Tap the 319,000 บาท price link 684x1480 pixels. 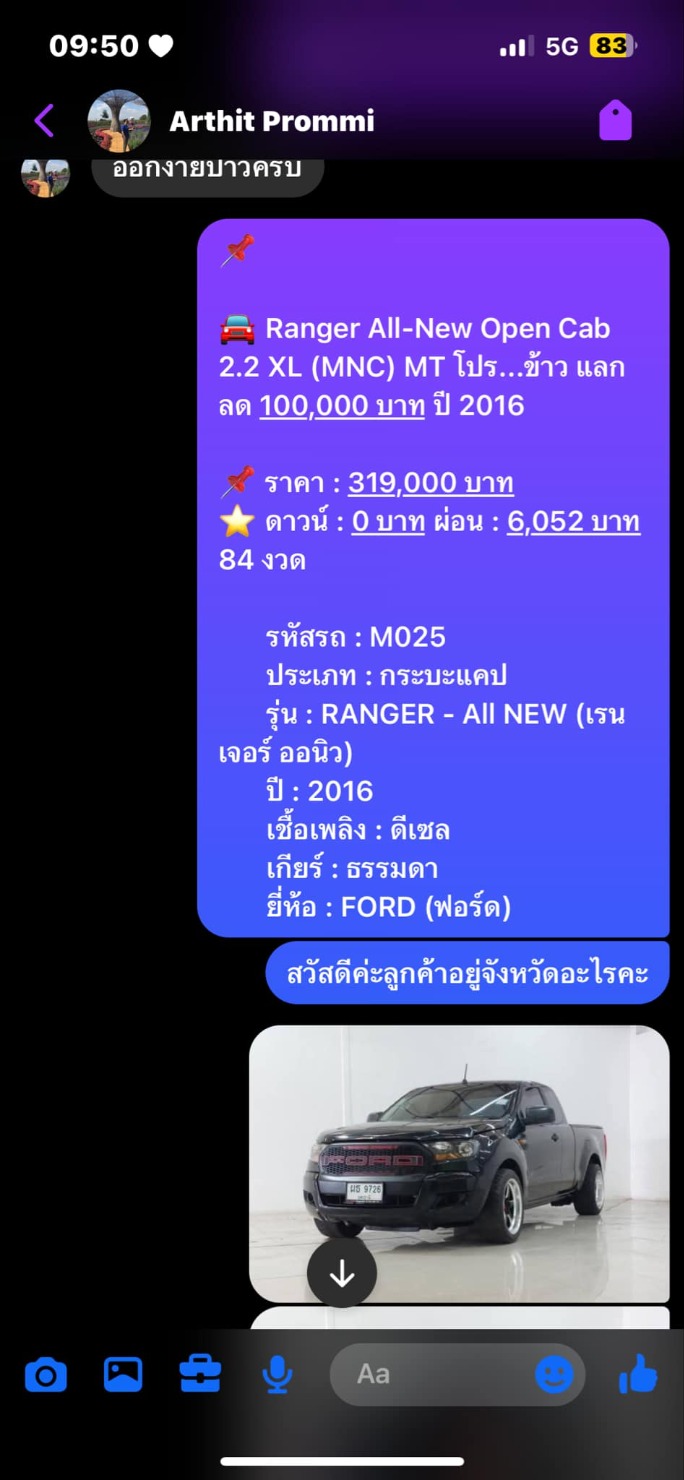430,483
